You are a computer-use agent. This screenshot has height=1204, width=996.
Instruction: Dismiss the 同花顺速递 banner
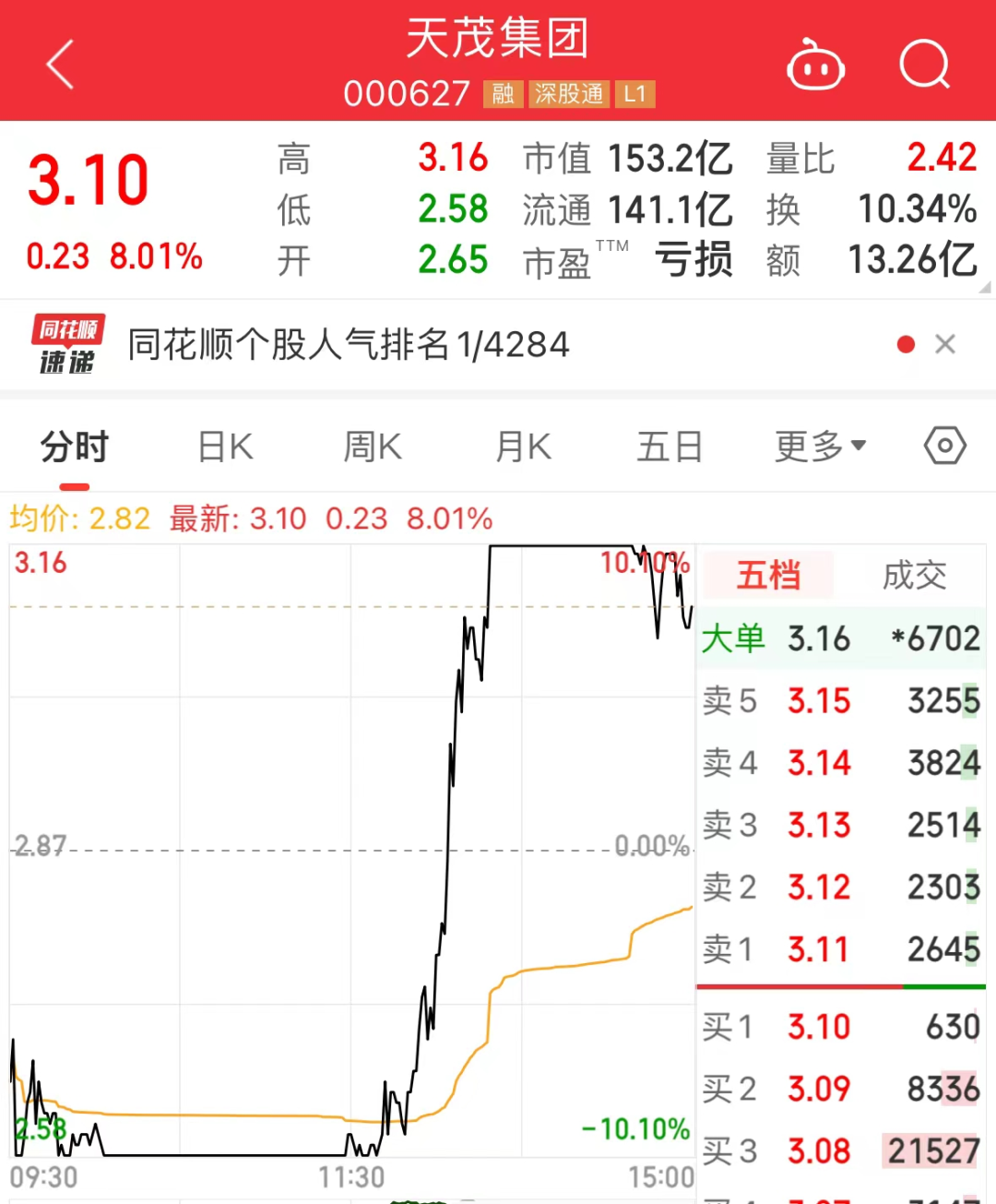tap(945, 344)
